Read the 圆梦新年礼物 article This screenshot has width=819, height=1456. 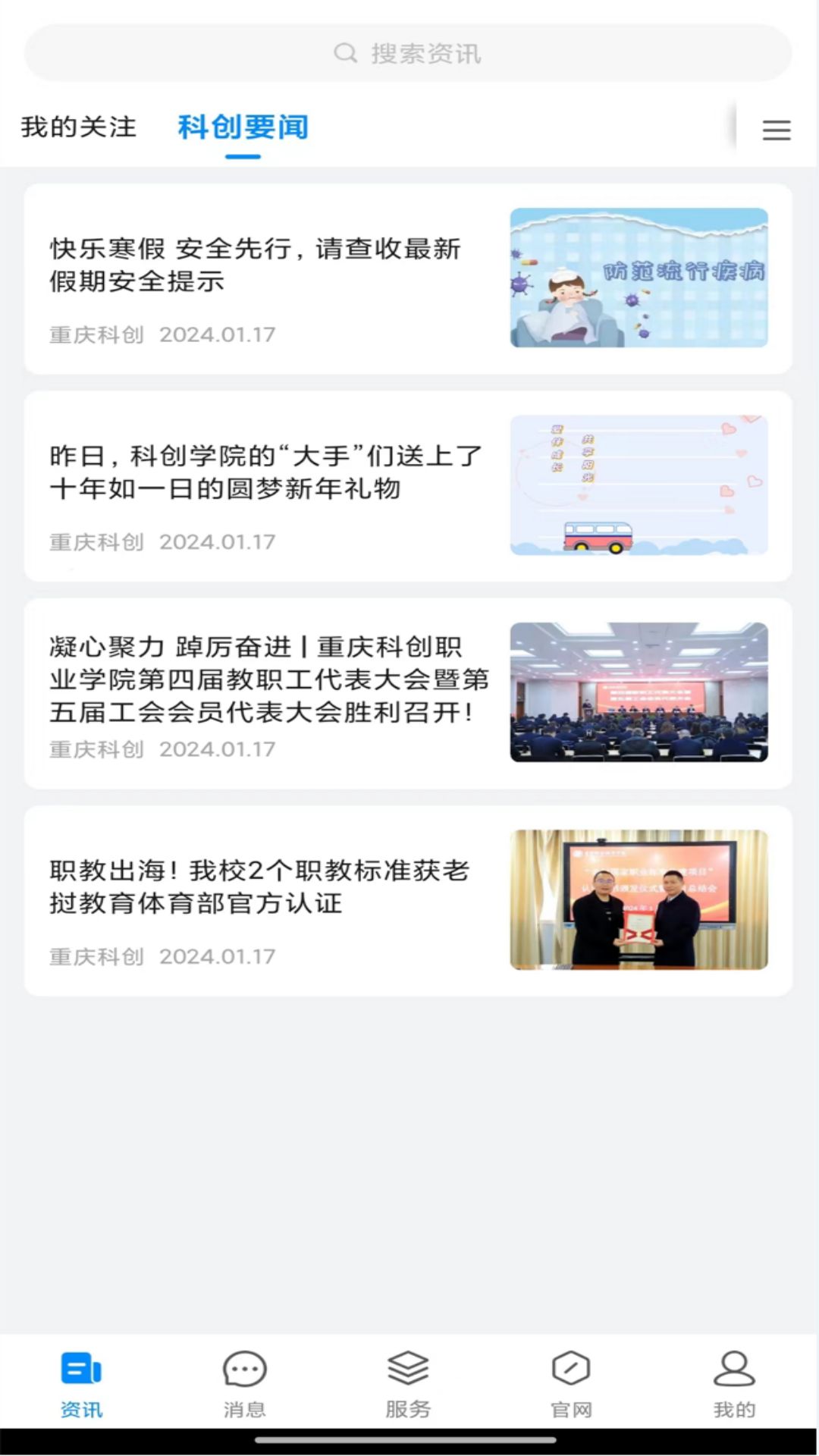coord(265,472)
